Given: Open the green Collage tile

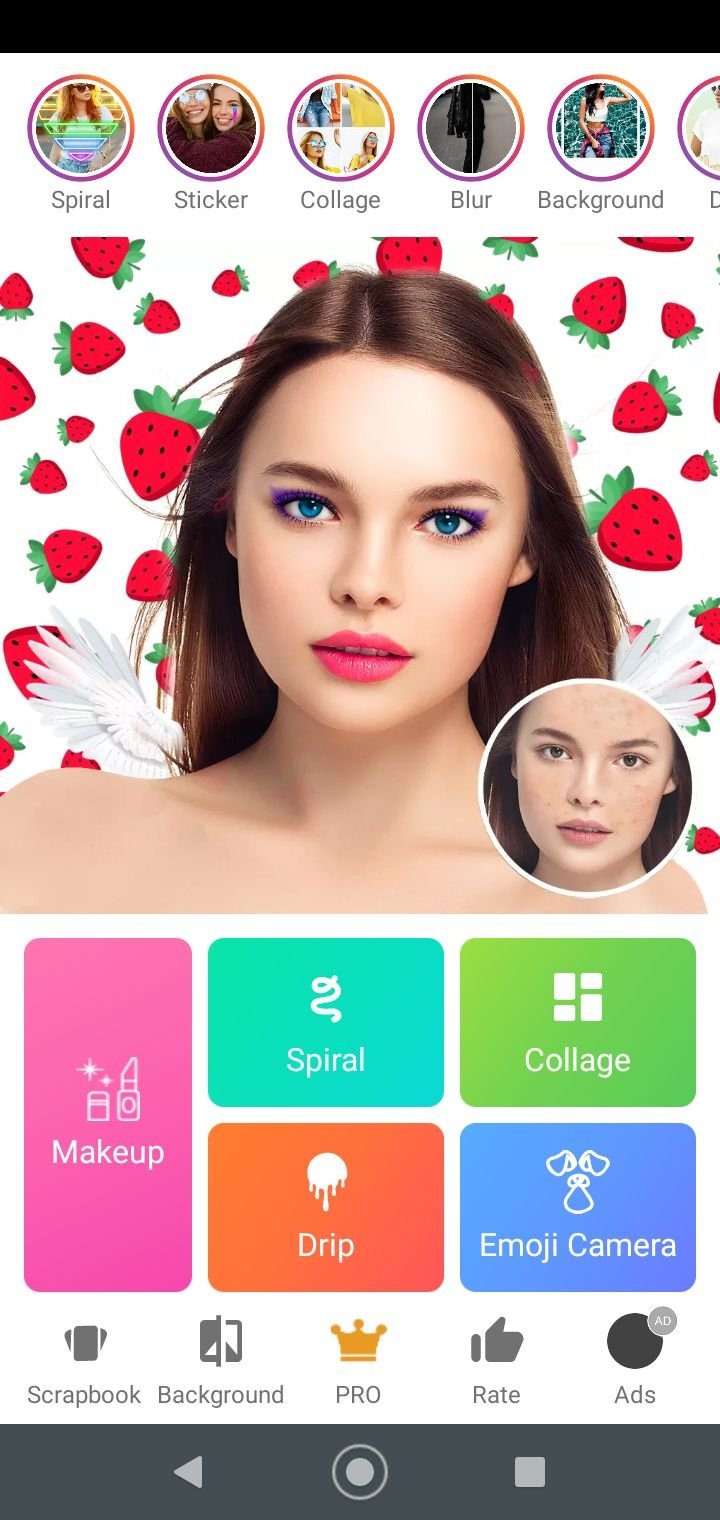Looking at the screenshot, I should 578,1022.
